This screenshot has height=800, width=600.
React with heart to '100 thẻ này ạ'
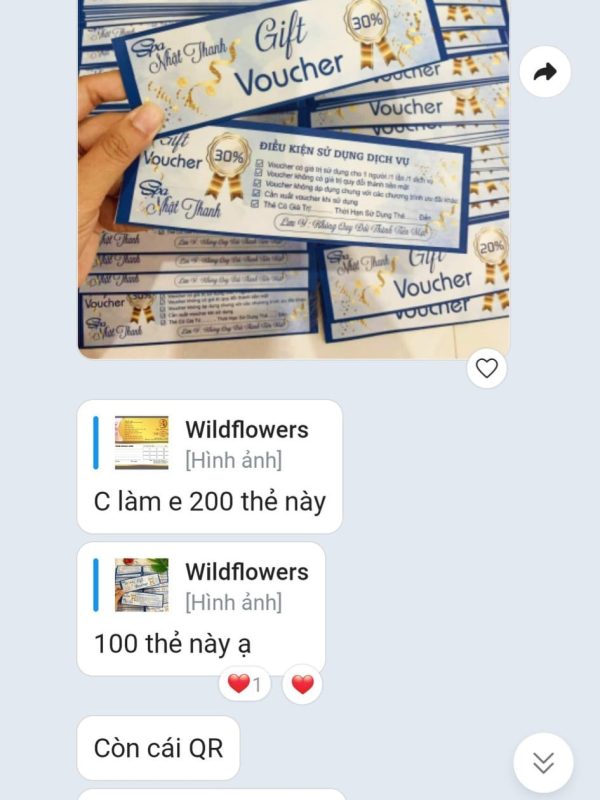point(302,684)
